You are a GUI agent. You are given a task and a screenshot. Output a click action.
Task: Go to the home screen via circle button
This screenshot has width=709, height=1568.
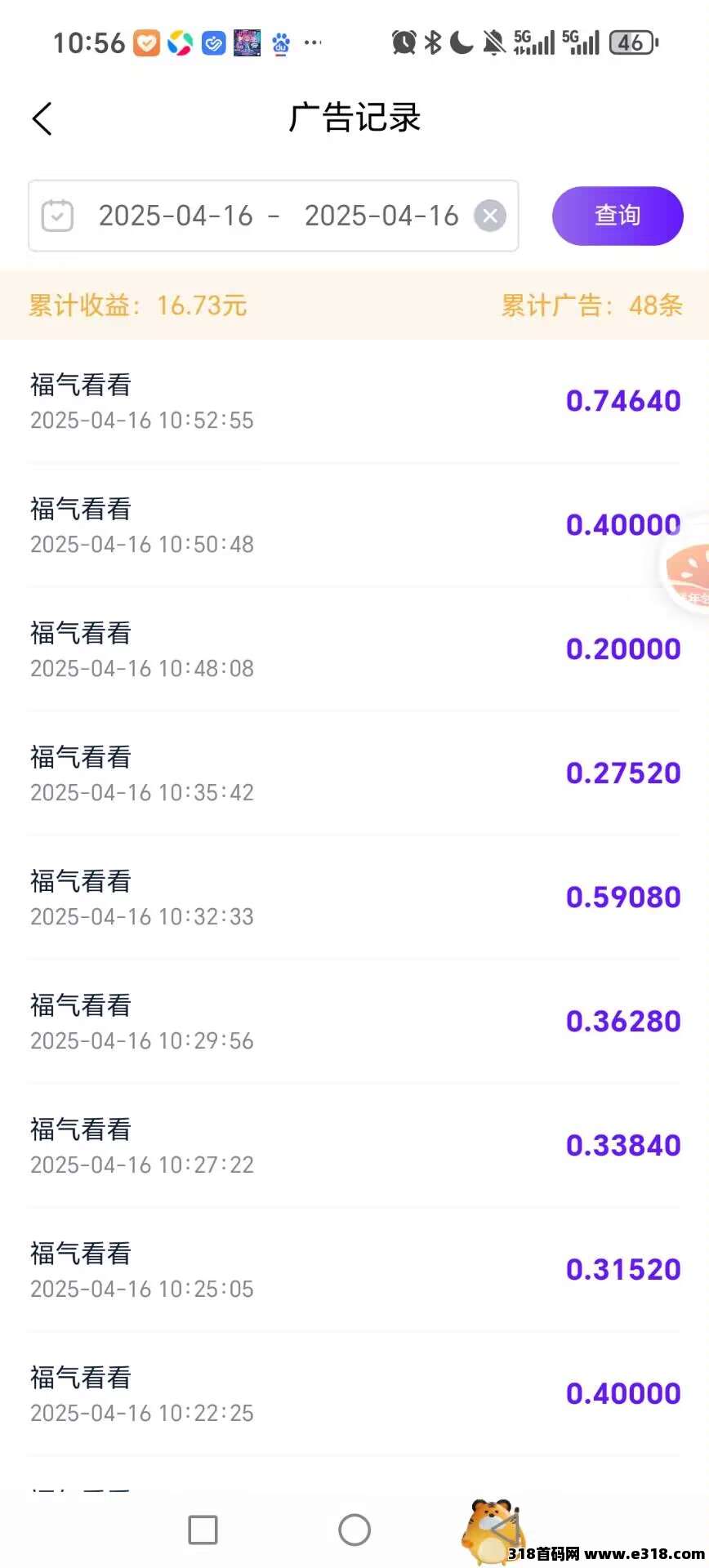click(x=354, y=1530)
